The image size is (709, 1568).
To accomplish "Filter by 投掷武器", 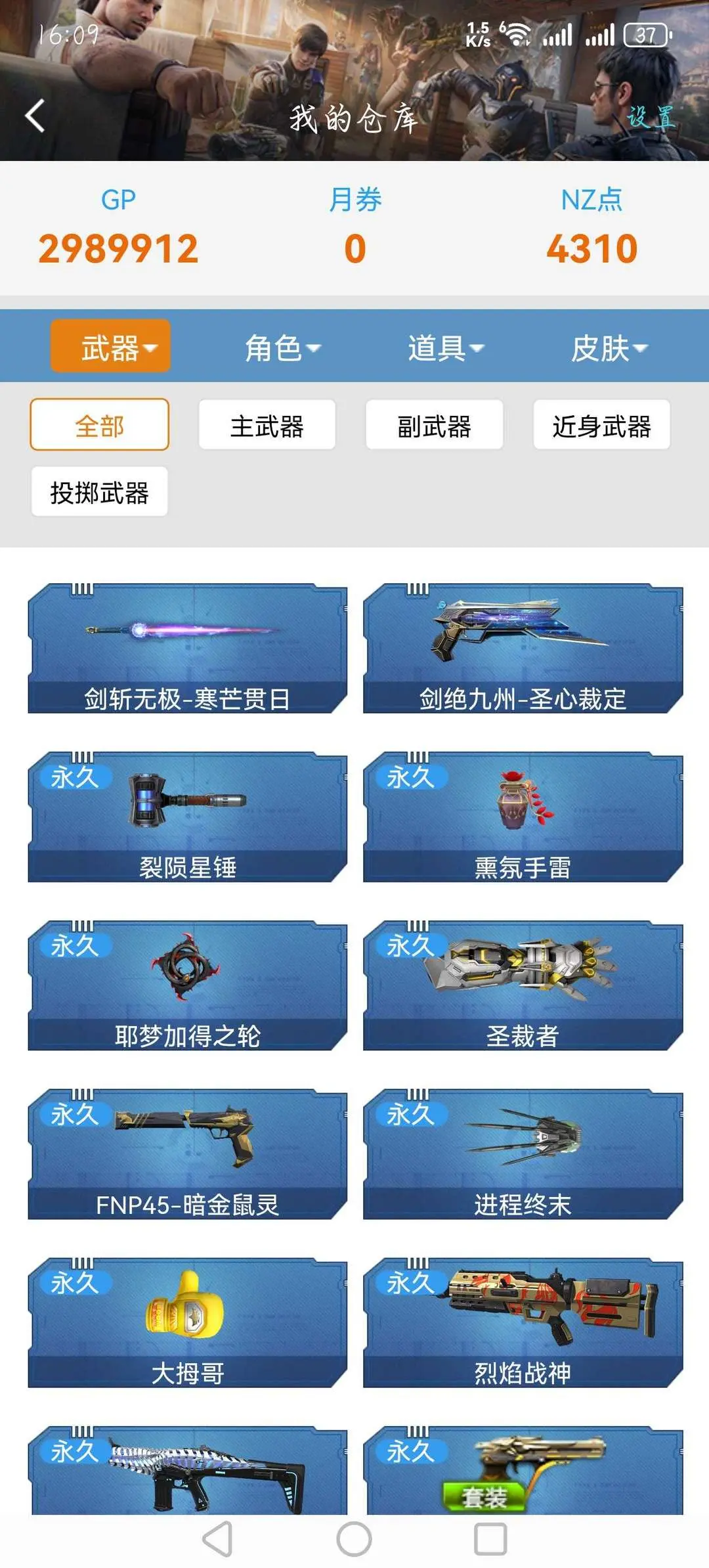I will (99, 492).
